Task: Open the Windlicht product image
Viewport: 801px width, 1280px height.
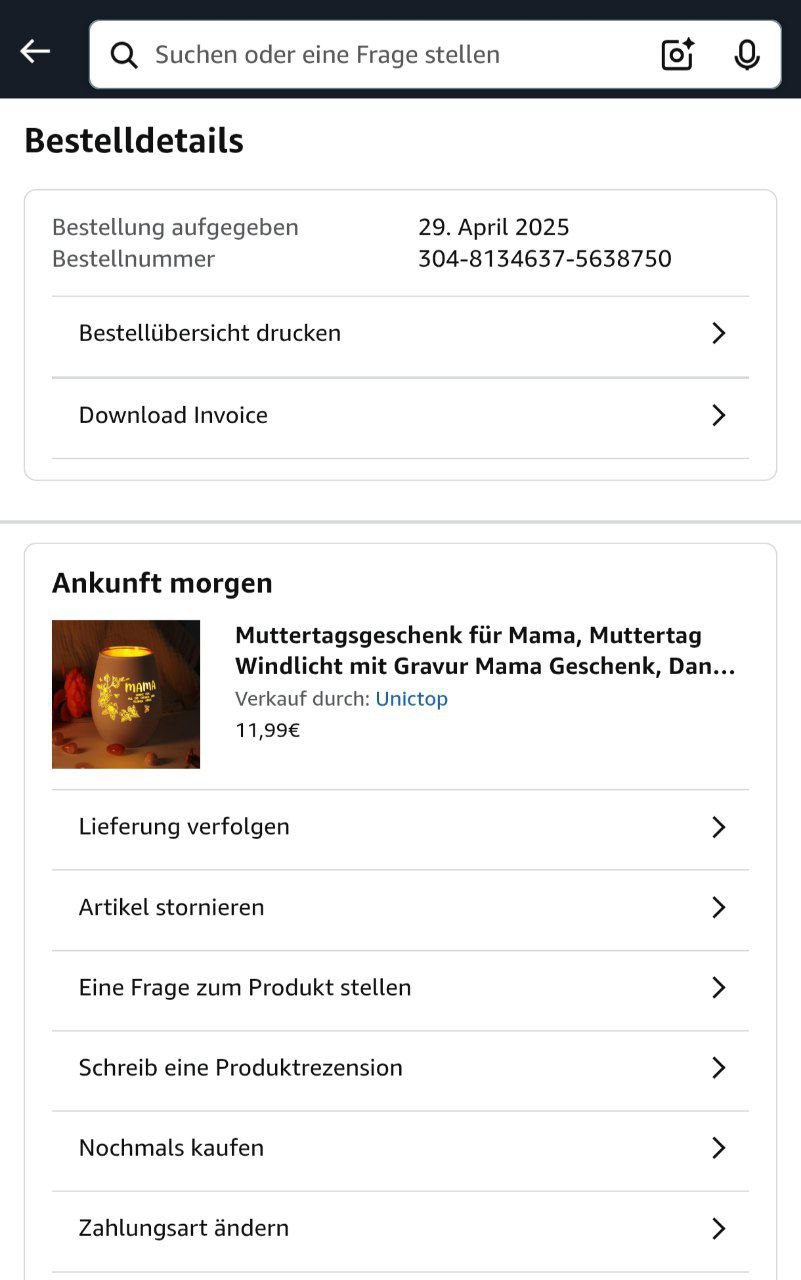Action: [x=126, y=694]
